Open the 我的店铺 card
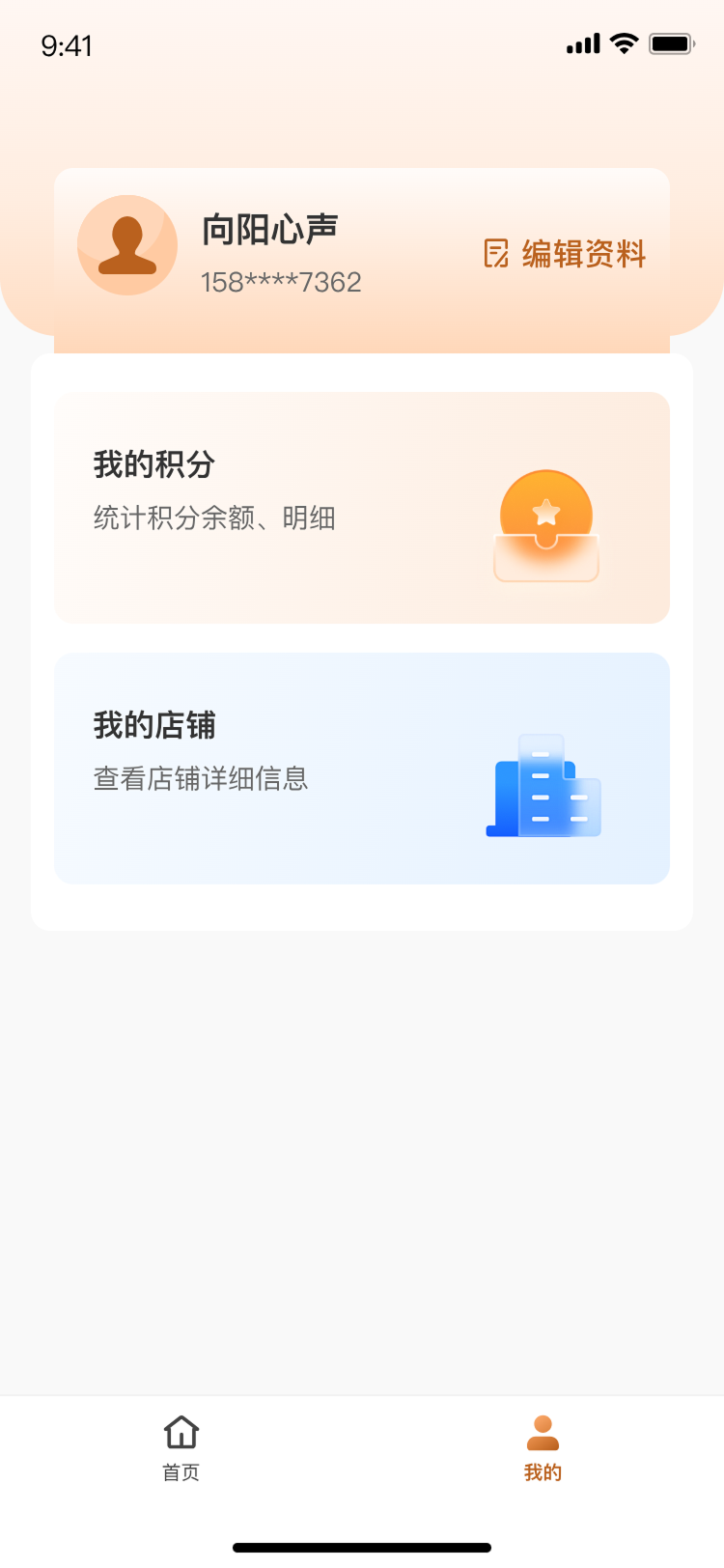The width and height of the screenshot is (724, 1568). (362, 767)
